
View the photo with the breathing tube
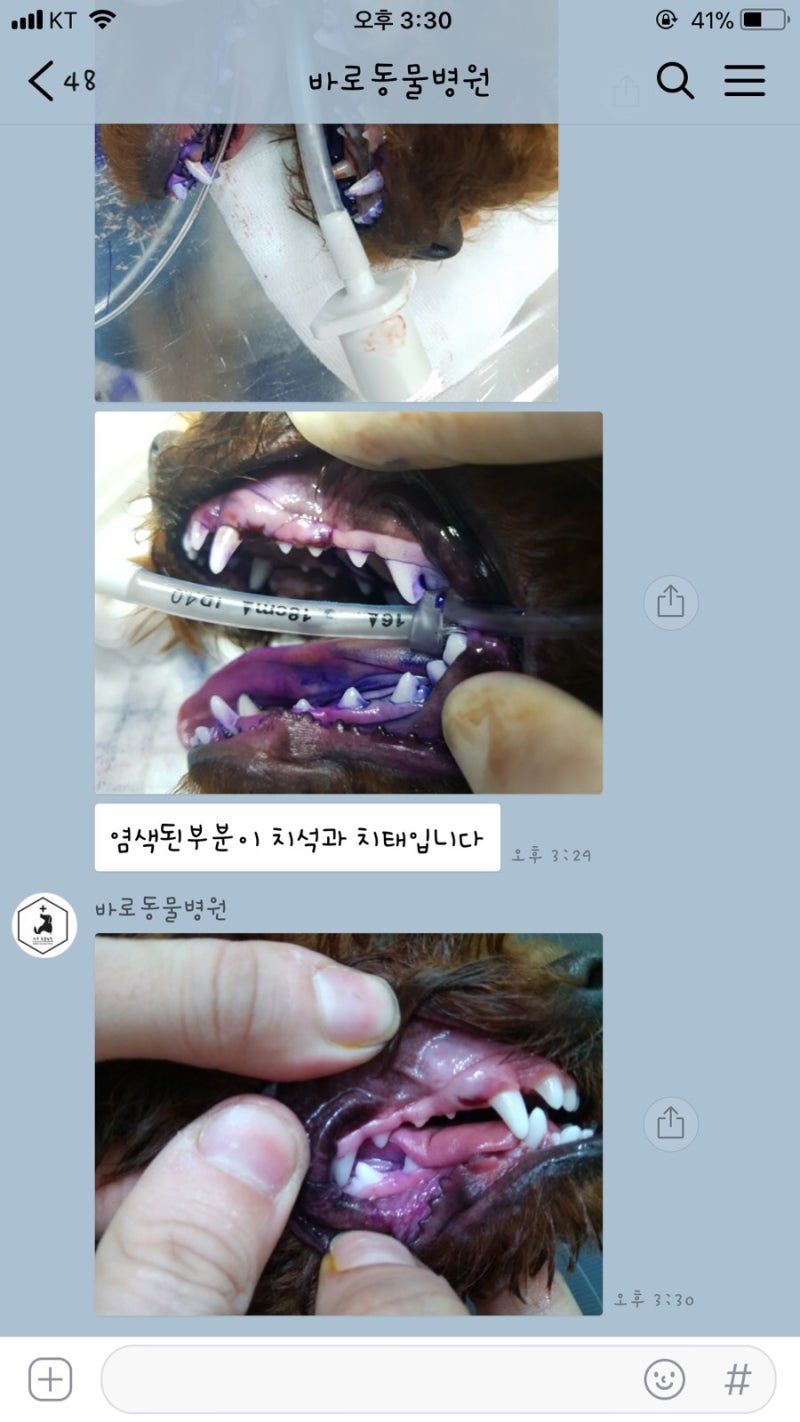pyautogui.click(x=348, y=602)
